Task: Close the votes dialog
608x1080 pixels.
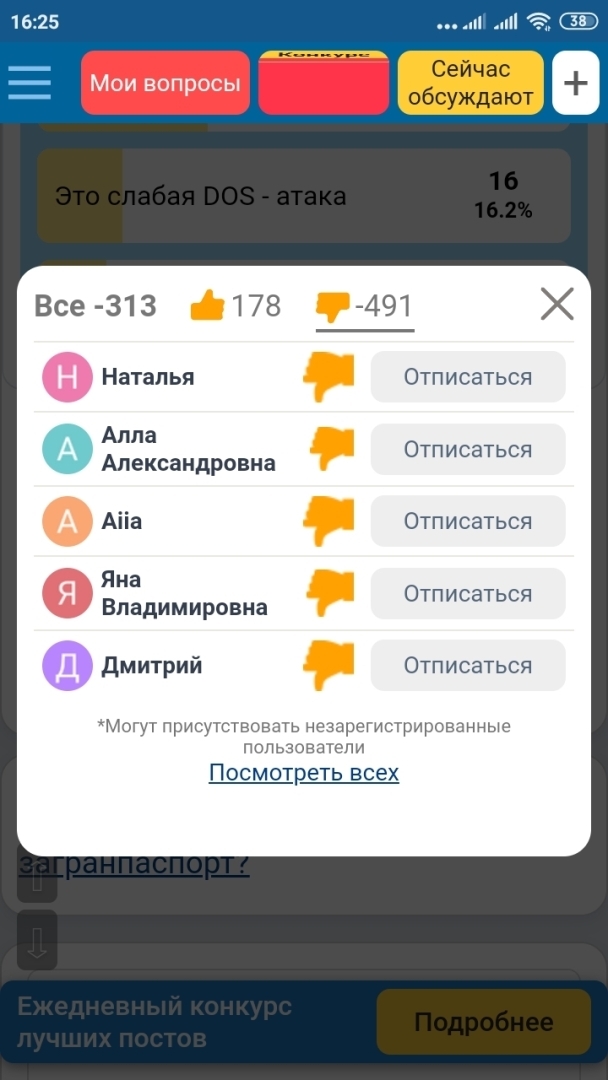Action: pos(557,304)
